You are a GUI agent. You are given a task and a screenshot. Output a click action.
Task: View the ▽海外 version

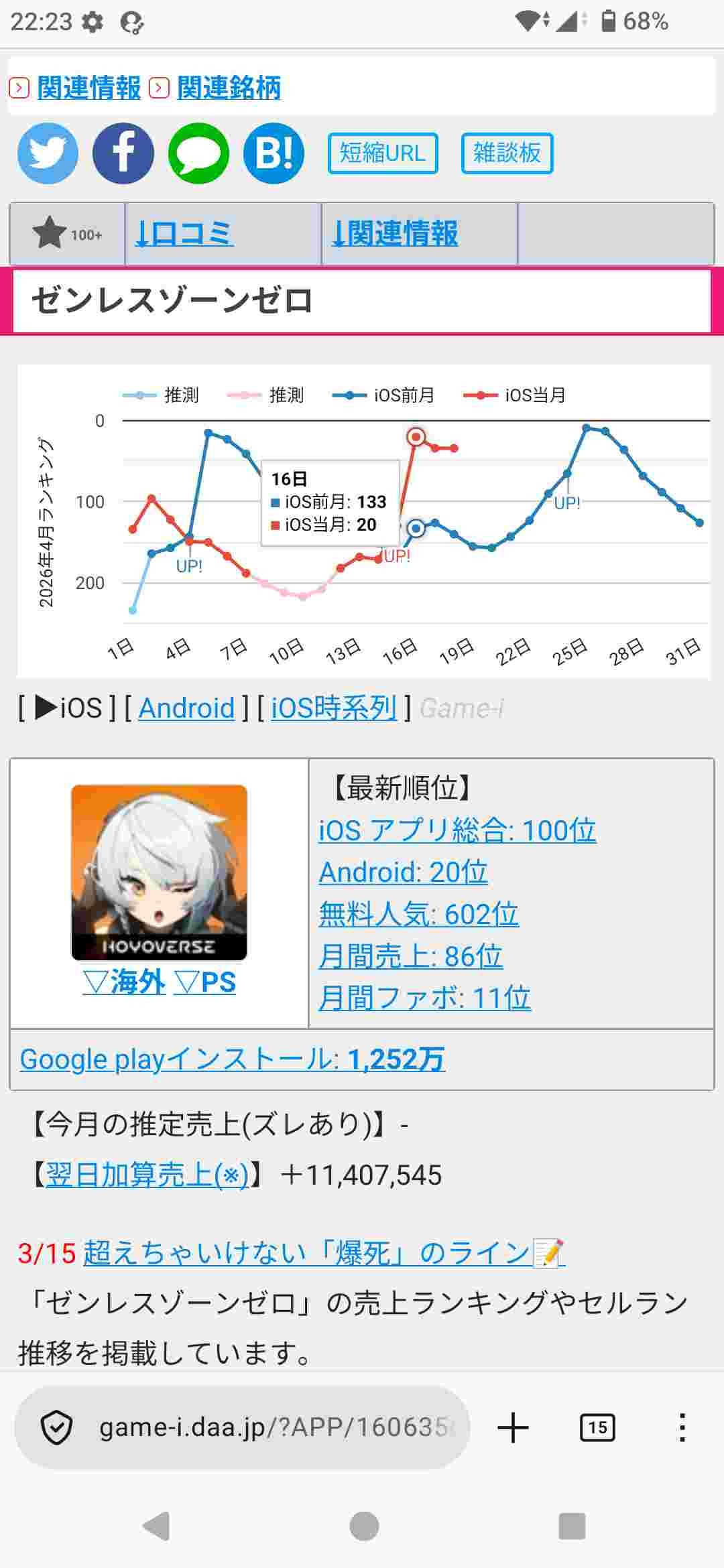pyautogui.click(x=124, y=982)
